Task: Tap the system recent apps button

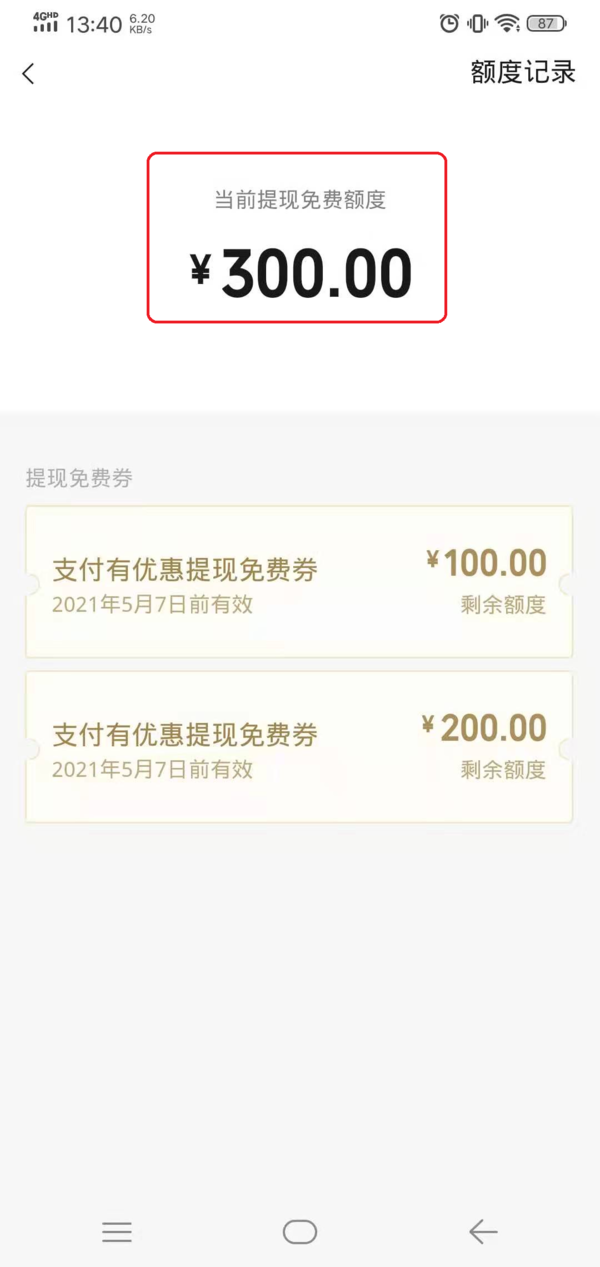Action: coord(117,1232)
